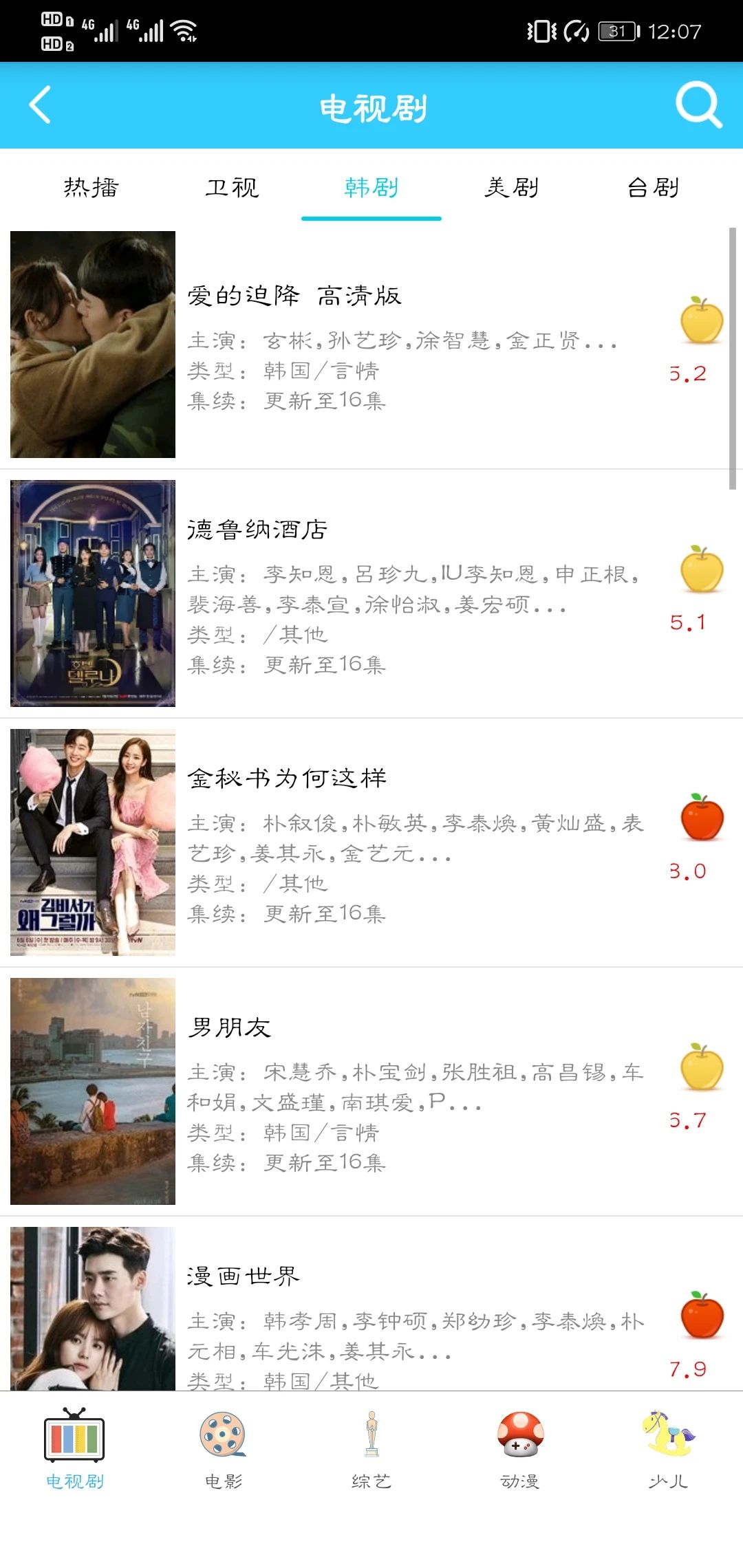Tap the 爱的迫降 poster thumbnail
The width and height of the screenshot is (743, 1568).
[x=92, y=344]
